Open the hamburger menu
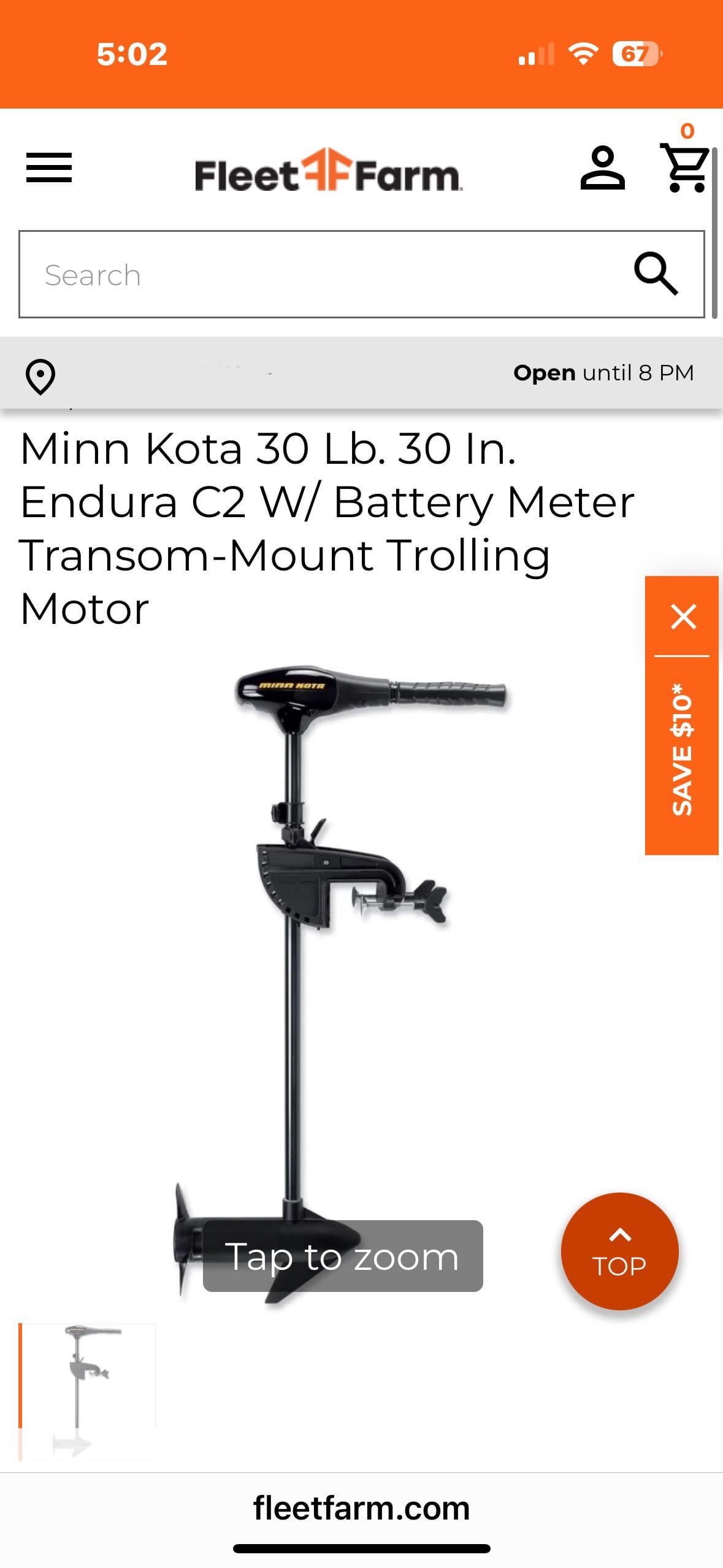The image size is (723, 1568). pyautogui.click(x=49, y=168)
